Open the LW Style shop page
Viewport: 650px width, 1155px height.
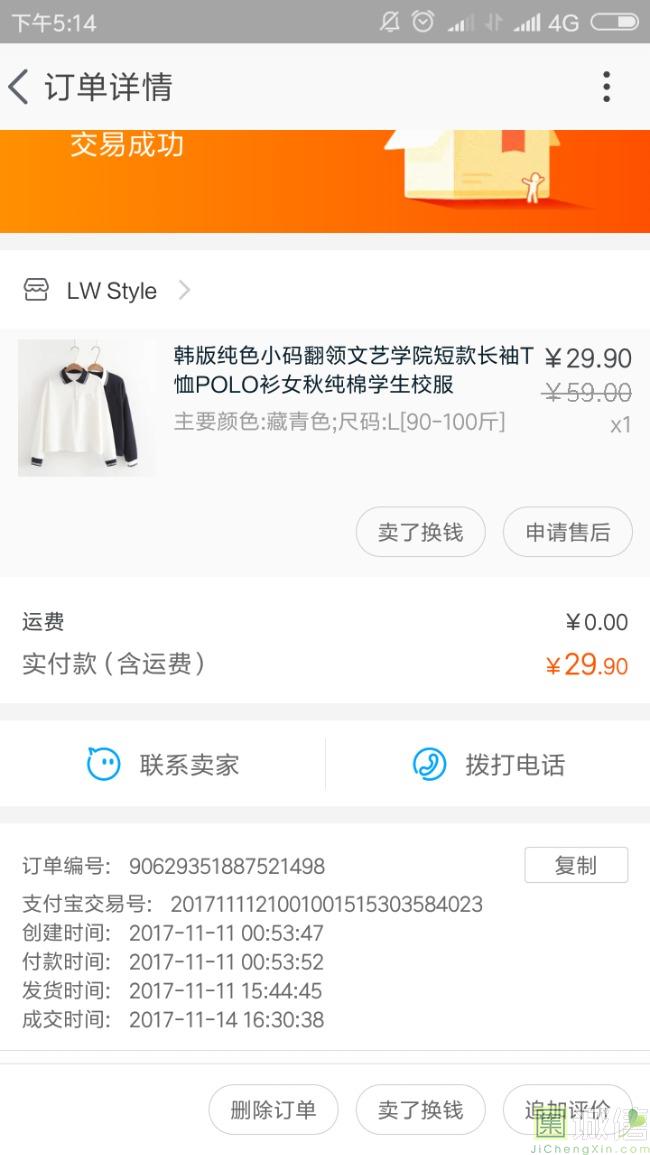click(x=111, y=291)
